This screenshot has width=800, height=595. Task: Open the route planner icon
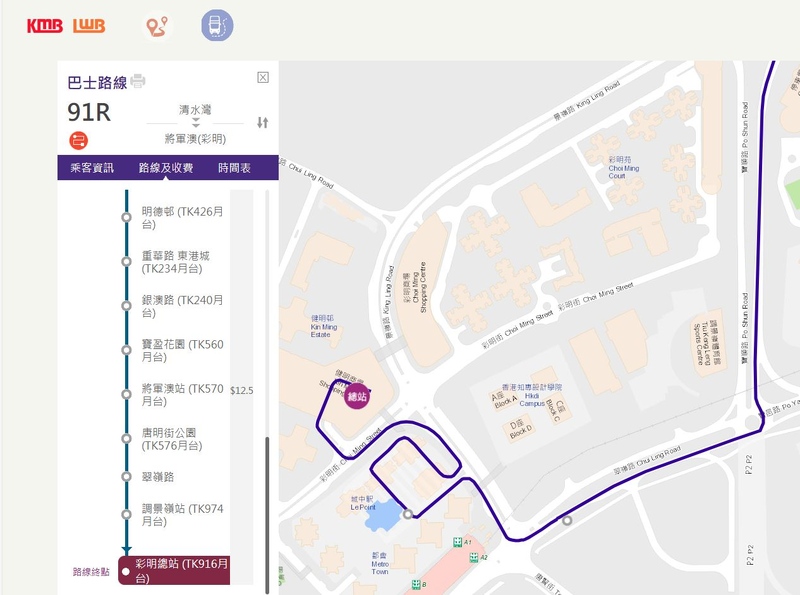(157, 26)
